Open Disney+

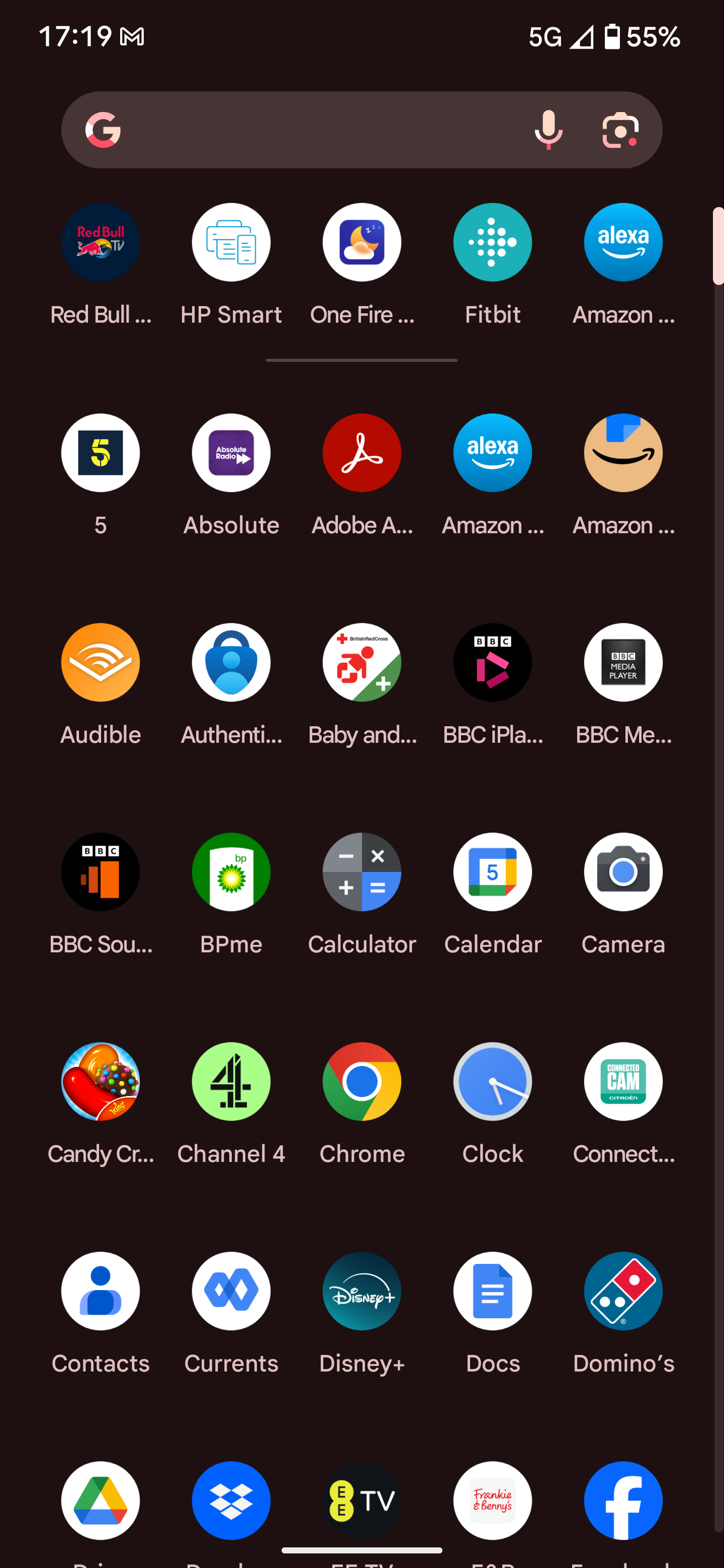click(361, 1291)
